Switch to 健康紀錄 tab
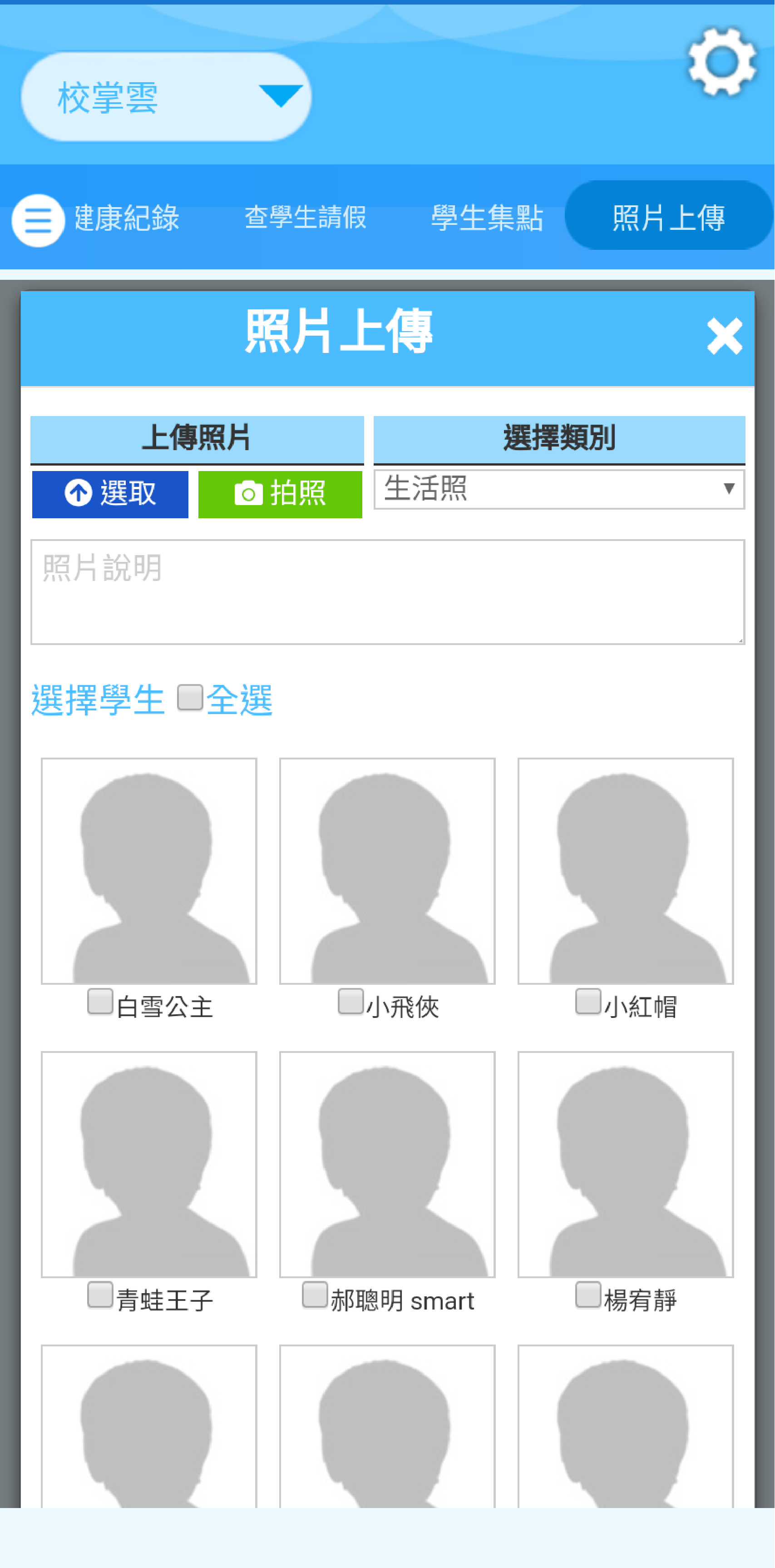775x1568 pixels. [x=127, y=218]
